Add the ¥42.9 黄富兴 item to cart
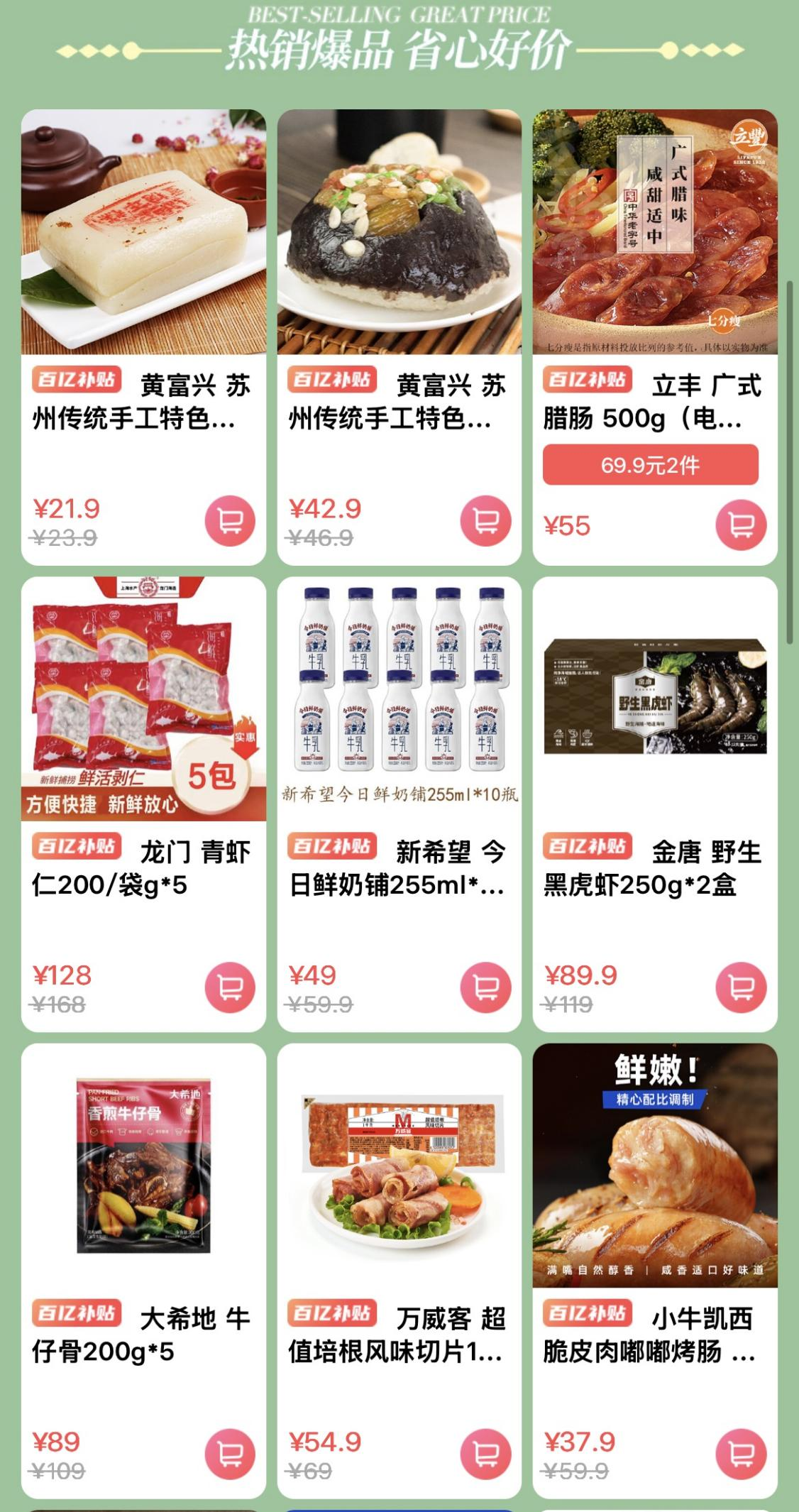Viewport: 799px width, 1512px height. [x=485, y=522]
